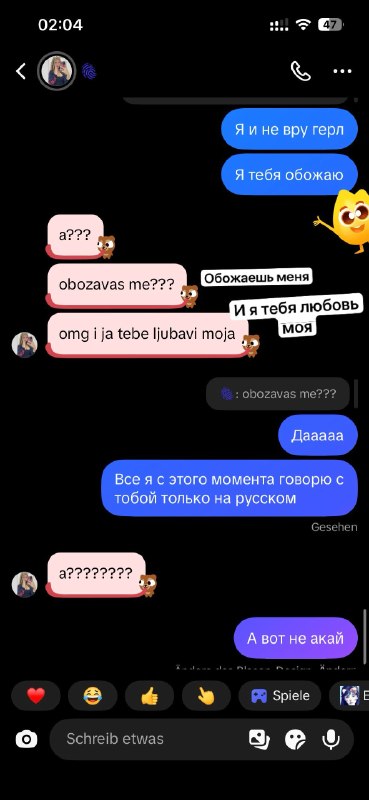This screenshot has width=369, height=800.
Task: Start a voice call
Action: click(301, 71)
